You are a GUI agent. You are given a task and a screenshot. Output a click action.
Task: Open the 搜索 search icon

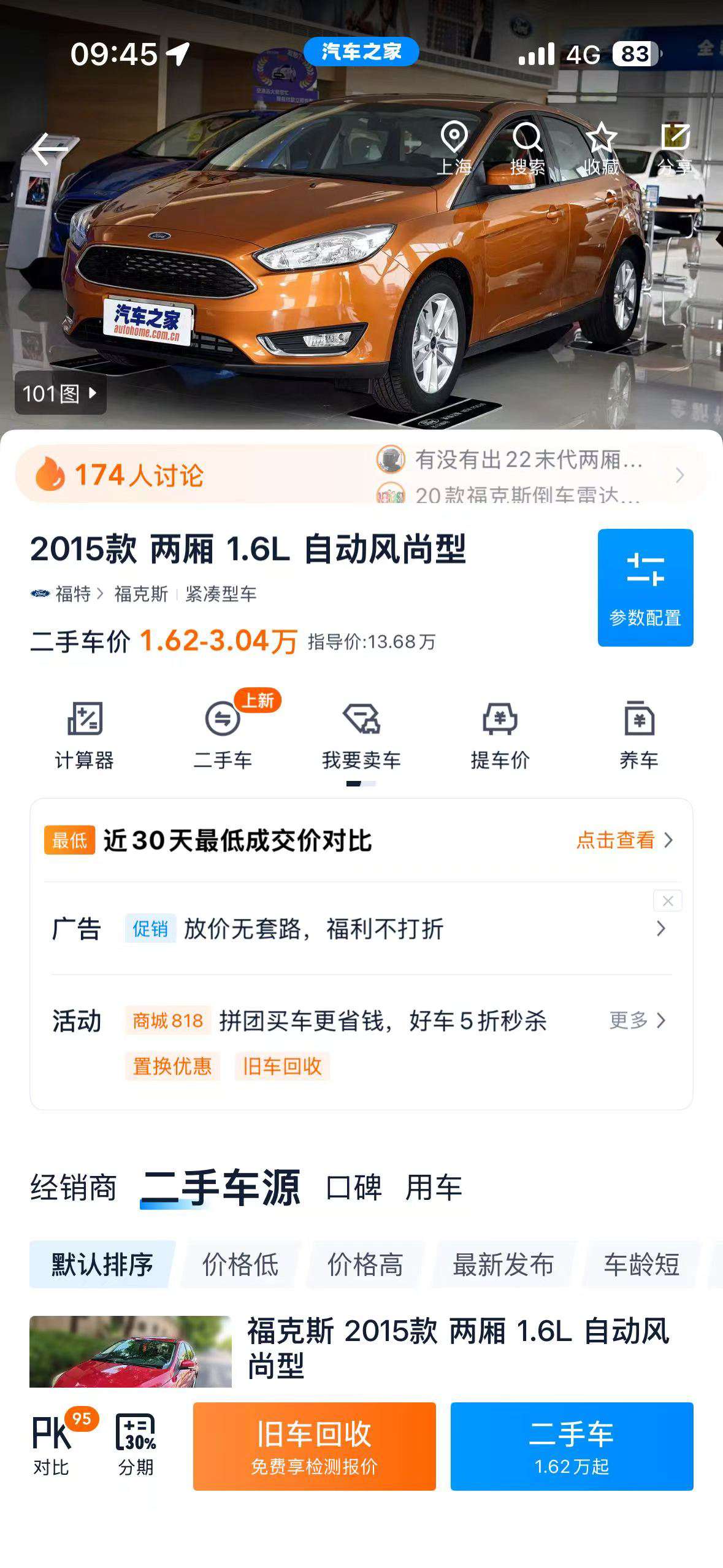coord(527,149)
